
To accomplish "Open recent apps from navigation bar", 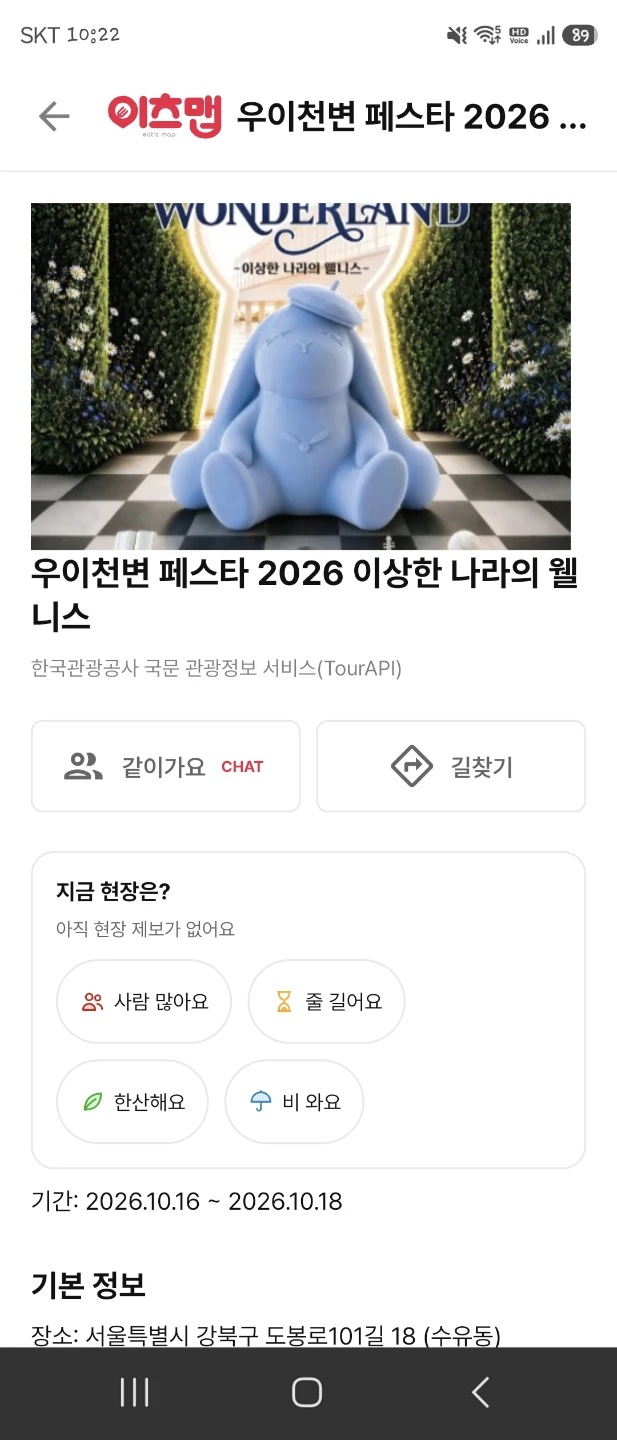I will 134,1392.
